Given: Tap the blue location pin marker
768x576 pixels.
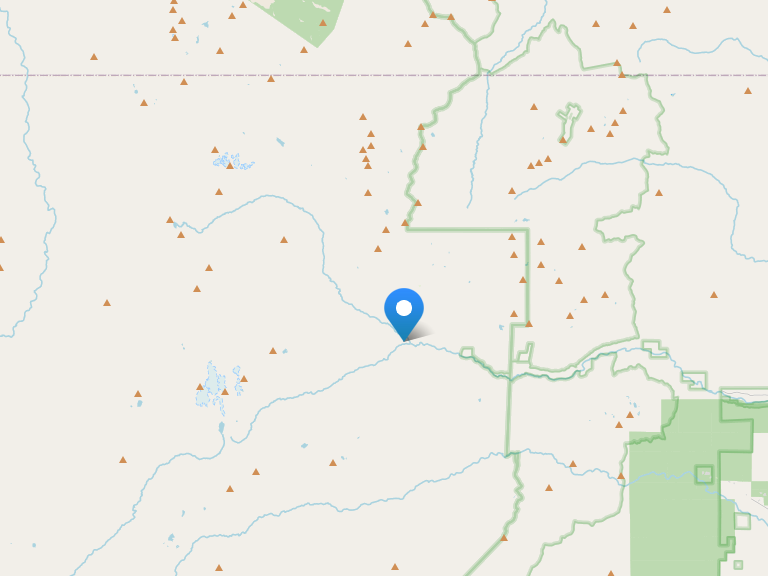Looking at the screenshot, I should [x=404, y=311].
